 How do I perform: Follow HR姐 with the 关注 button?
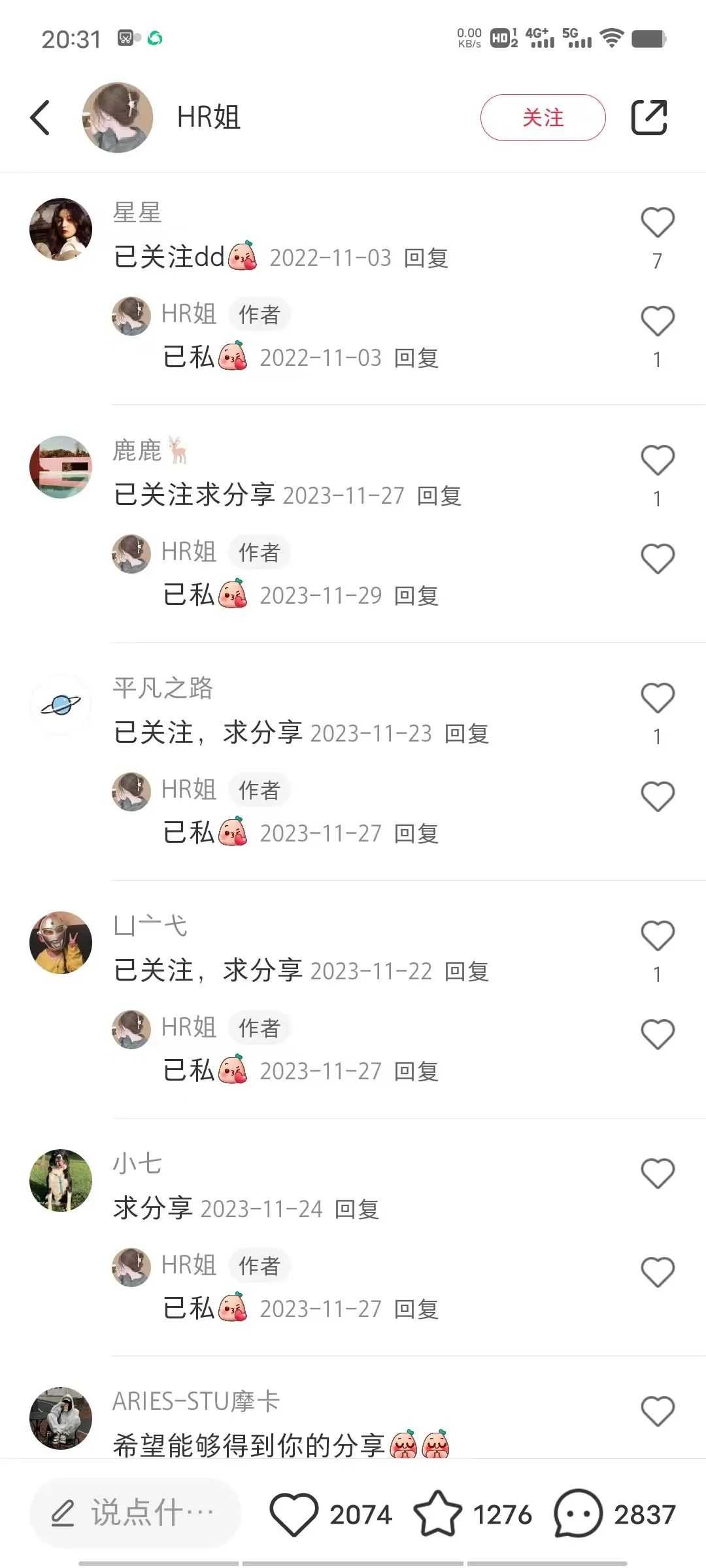coord(543,118)
